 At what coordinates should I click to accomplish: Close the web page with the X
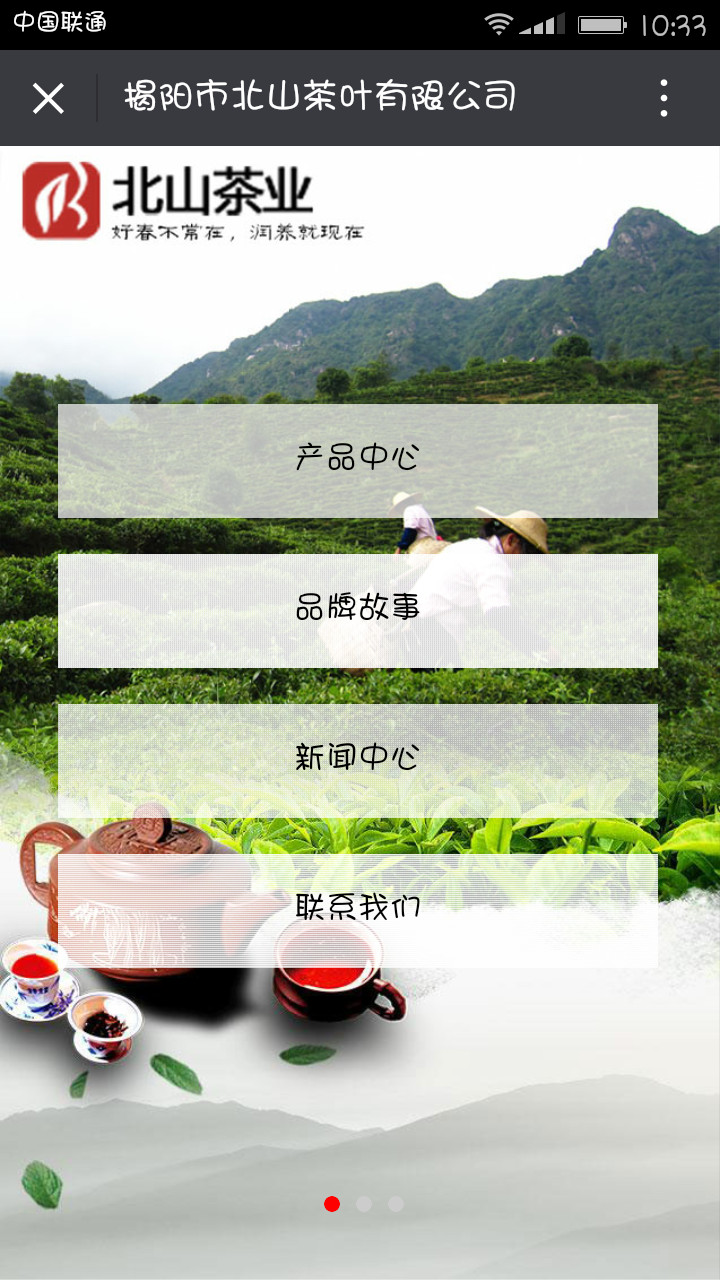pos(48,98)
